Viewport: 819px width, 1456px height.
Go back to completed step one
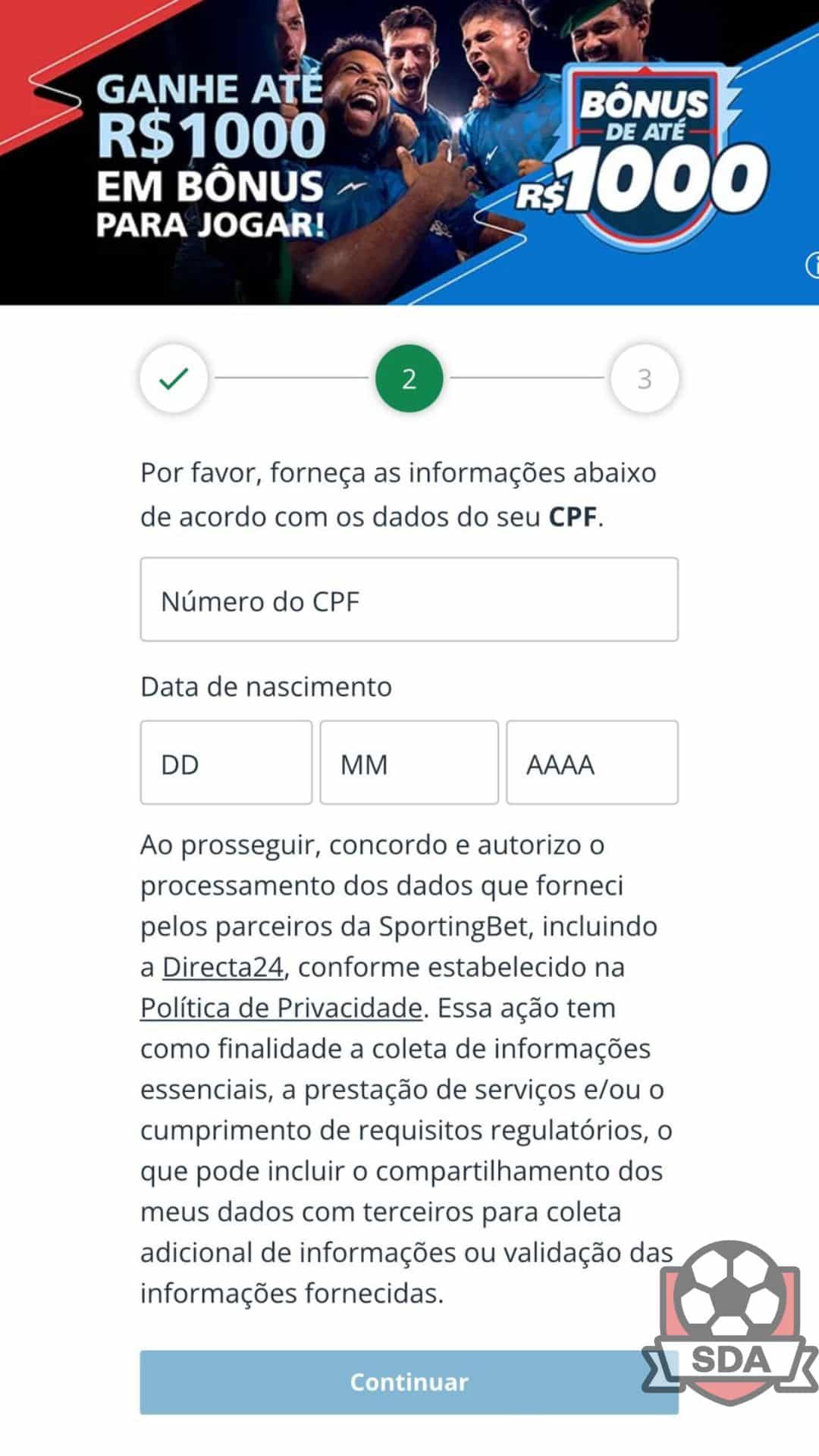click(174, 378)
